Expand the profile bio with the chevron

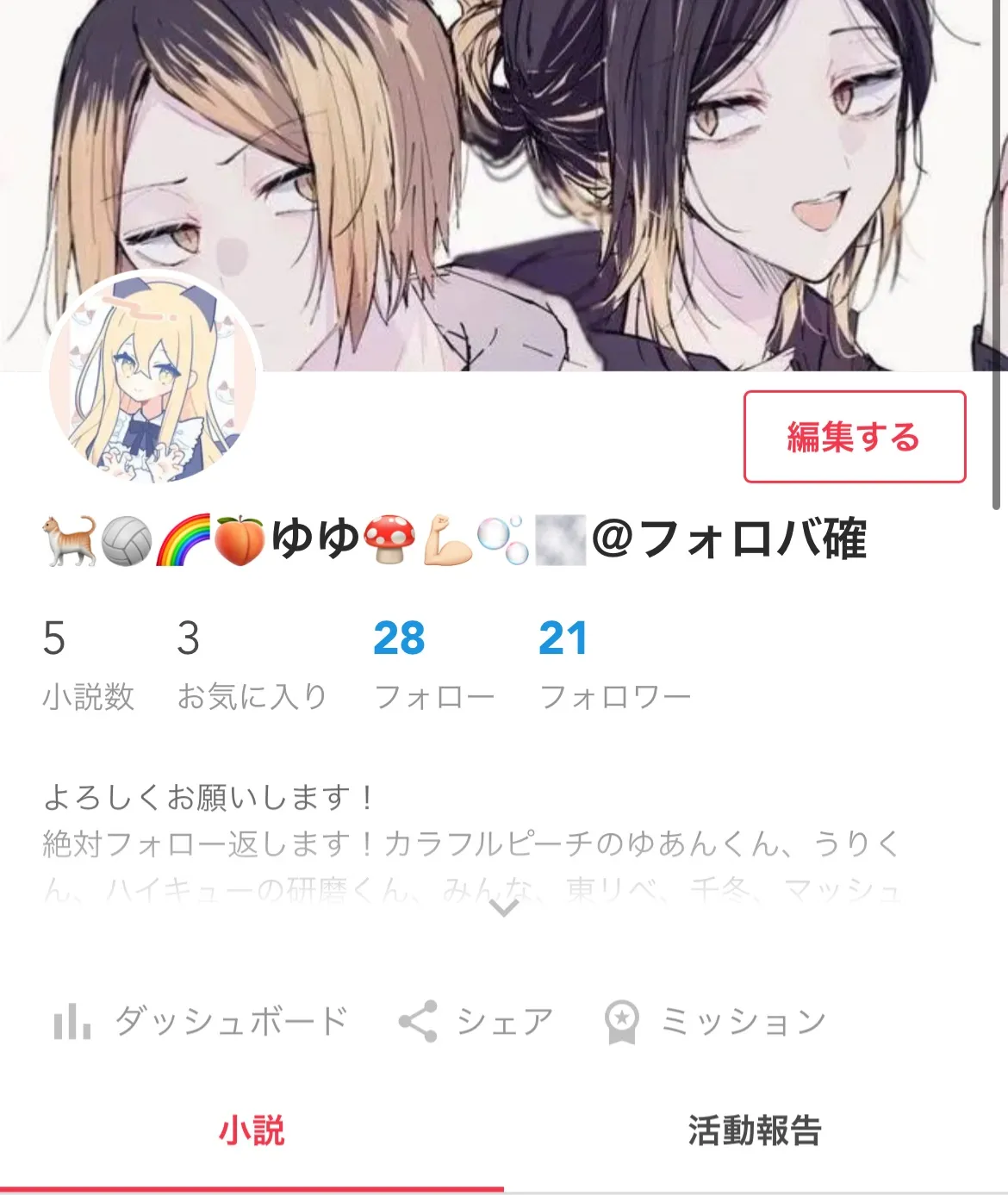(x=503, y=908)
